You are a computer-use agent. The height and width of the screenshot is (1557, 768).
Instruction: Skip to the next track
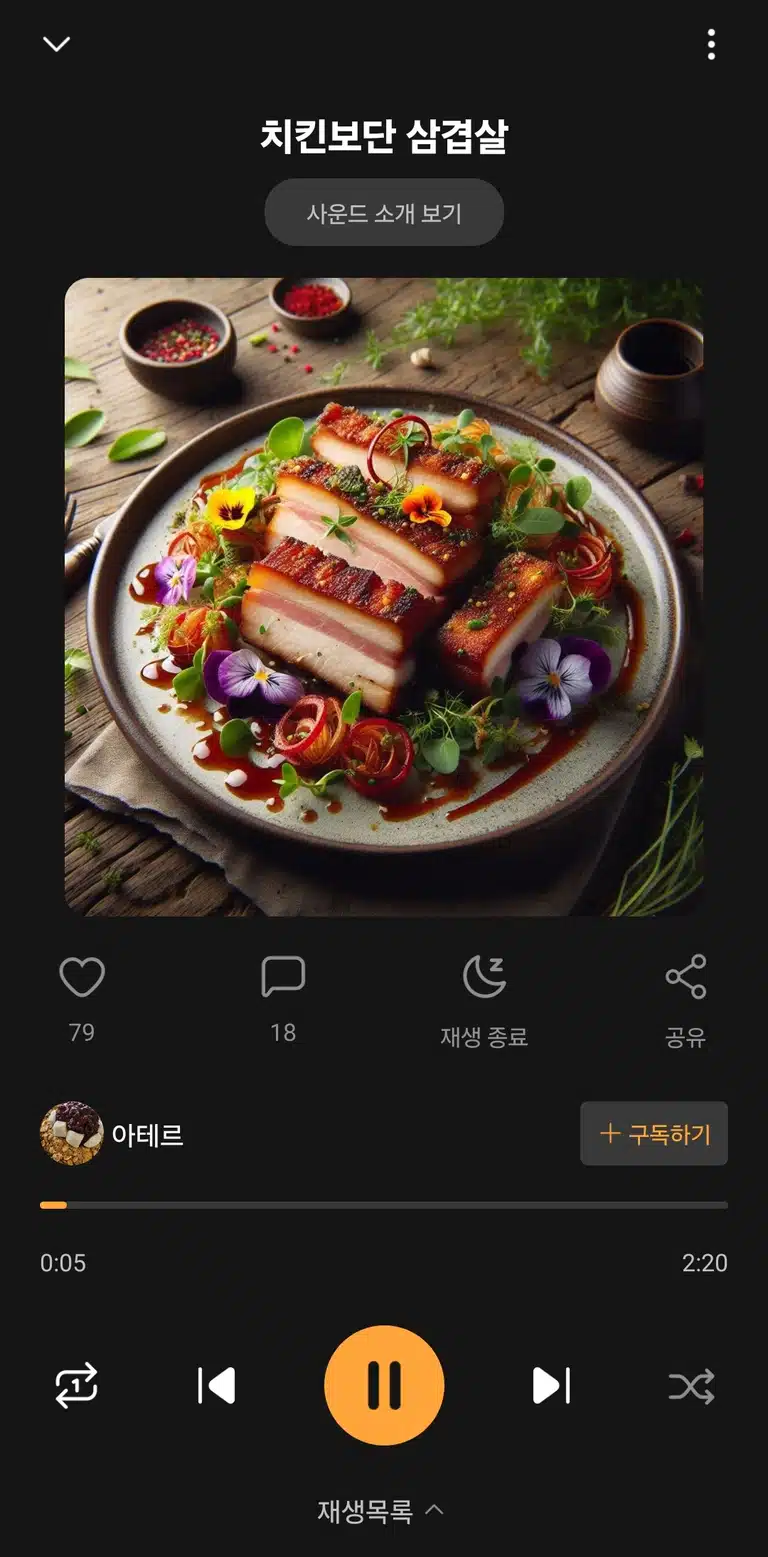[551, 1386]
